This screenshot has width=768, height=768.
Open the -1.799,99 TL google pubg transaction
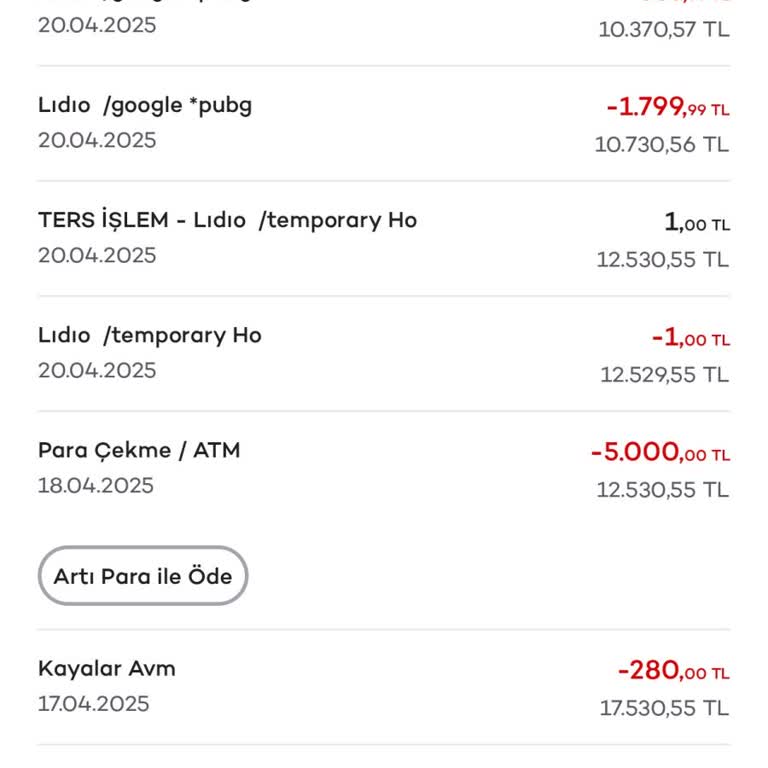(384, 123)
